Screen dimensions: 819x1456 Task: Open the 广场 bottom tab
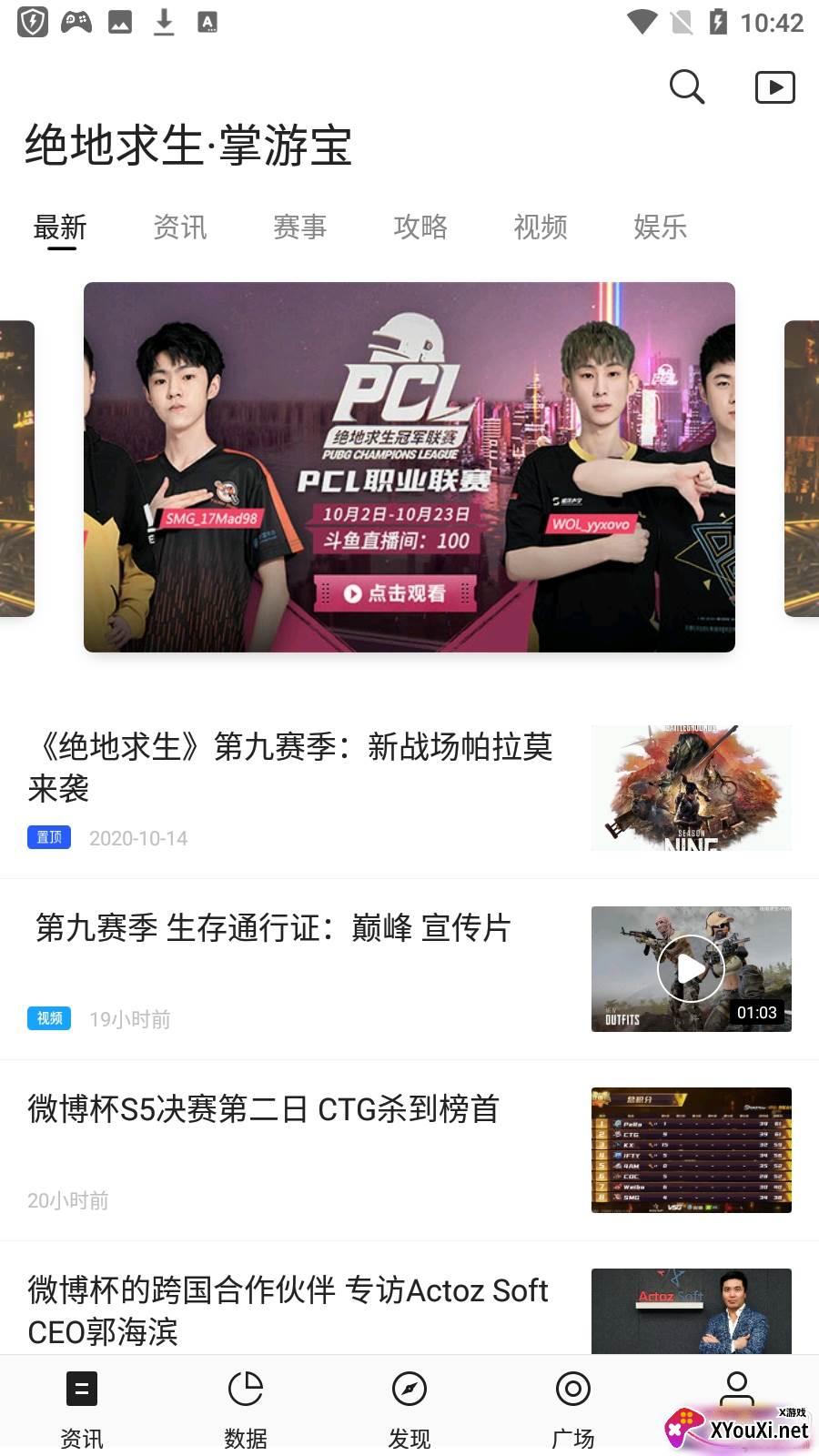(x=573, y=1404)
